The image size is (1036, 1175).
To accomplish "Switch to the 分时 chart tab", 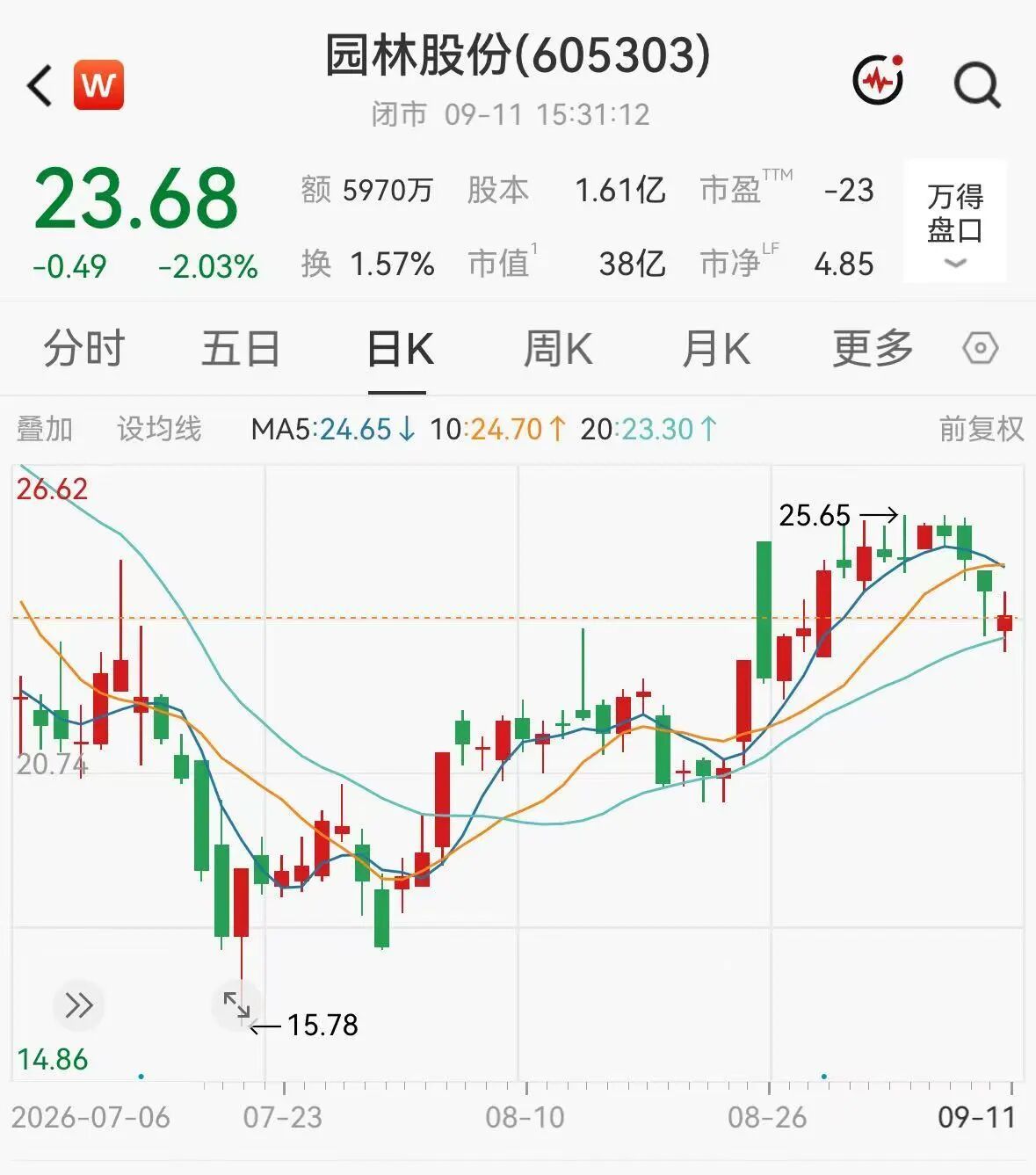I will pos(84,349).
